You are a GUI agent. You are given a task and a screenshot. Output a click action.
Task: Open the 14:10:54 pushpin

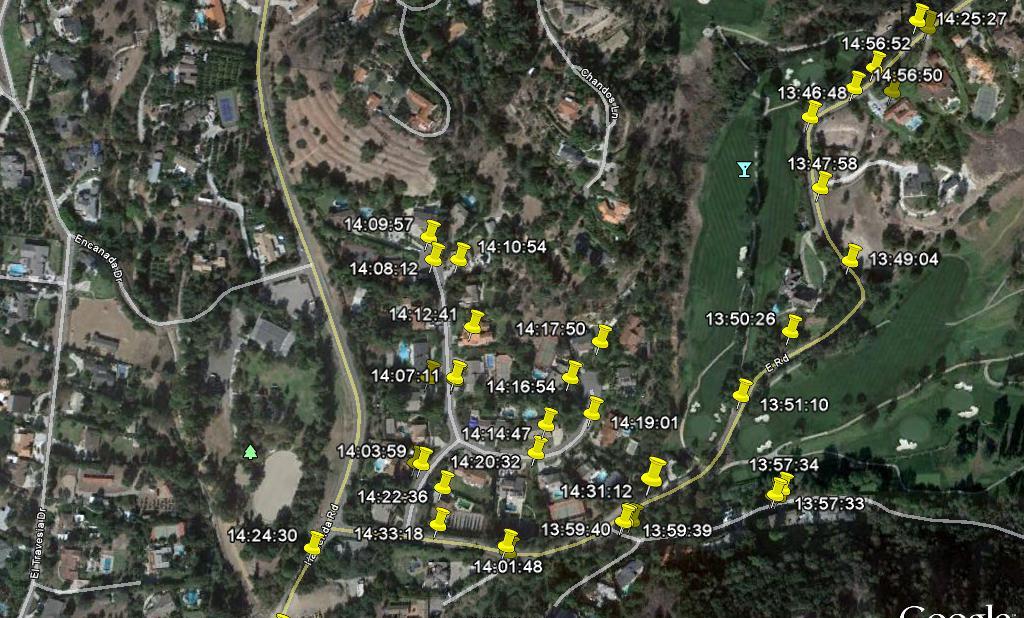point(460,254)
